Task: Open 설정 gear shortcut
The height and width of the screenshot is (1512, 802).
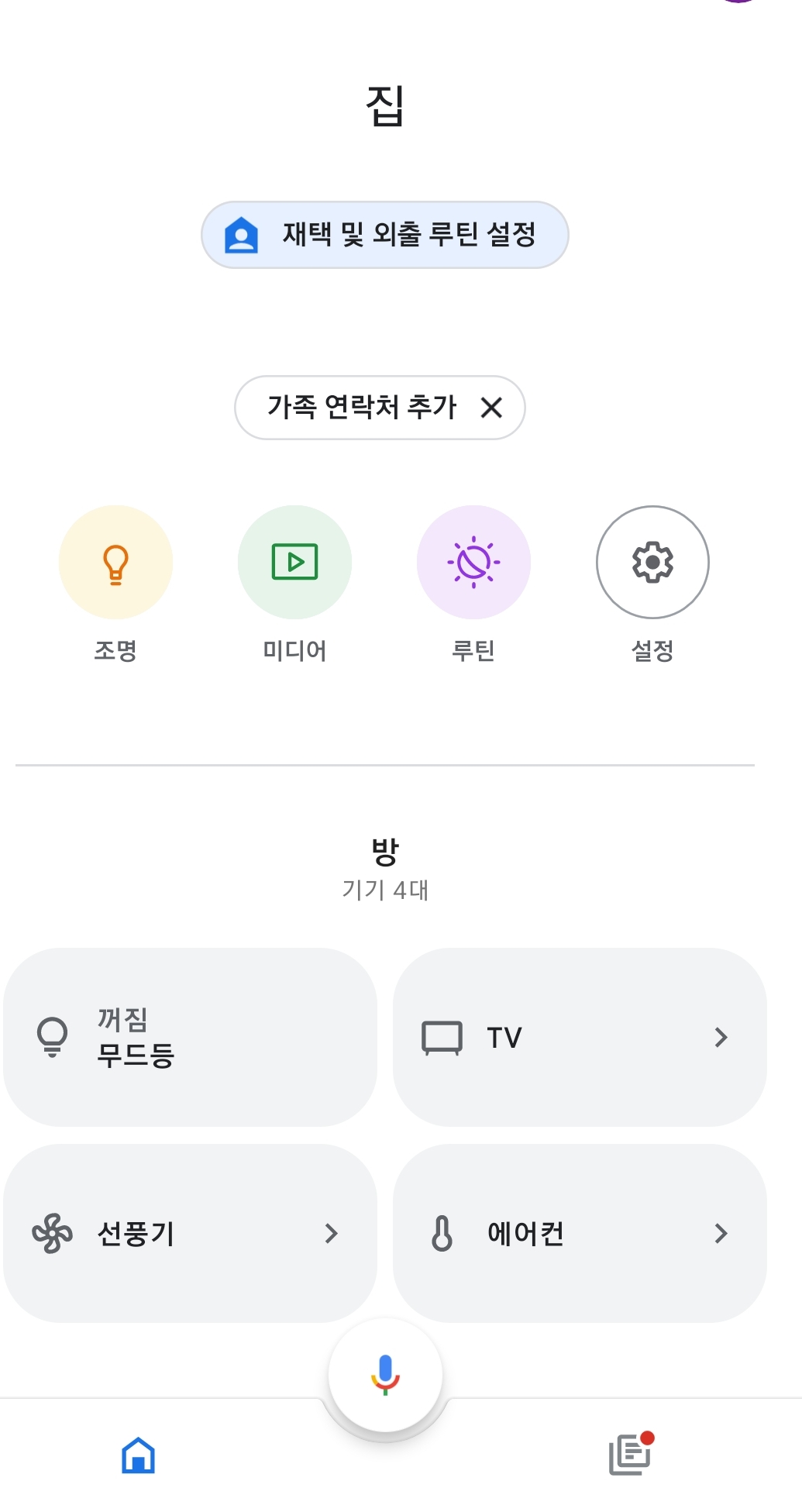Action: tap(652, 562)
